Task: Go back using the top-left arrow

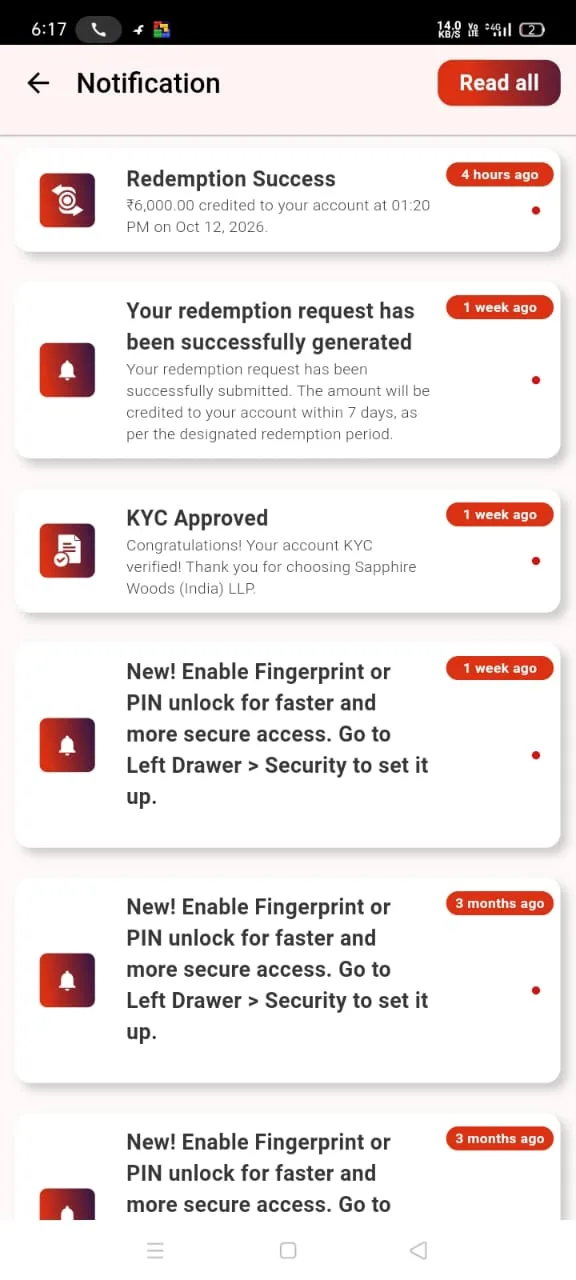Action: (38, 83)
